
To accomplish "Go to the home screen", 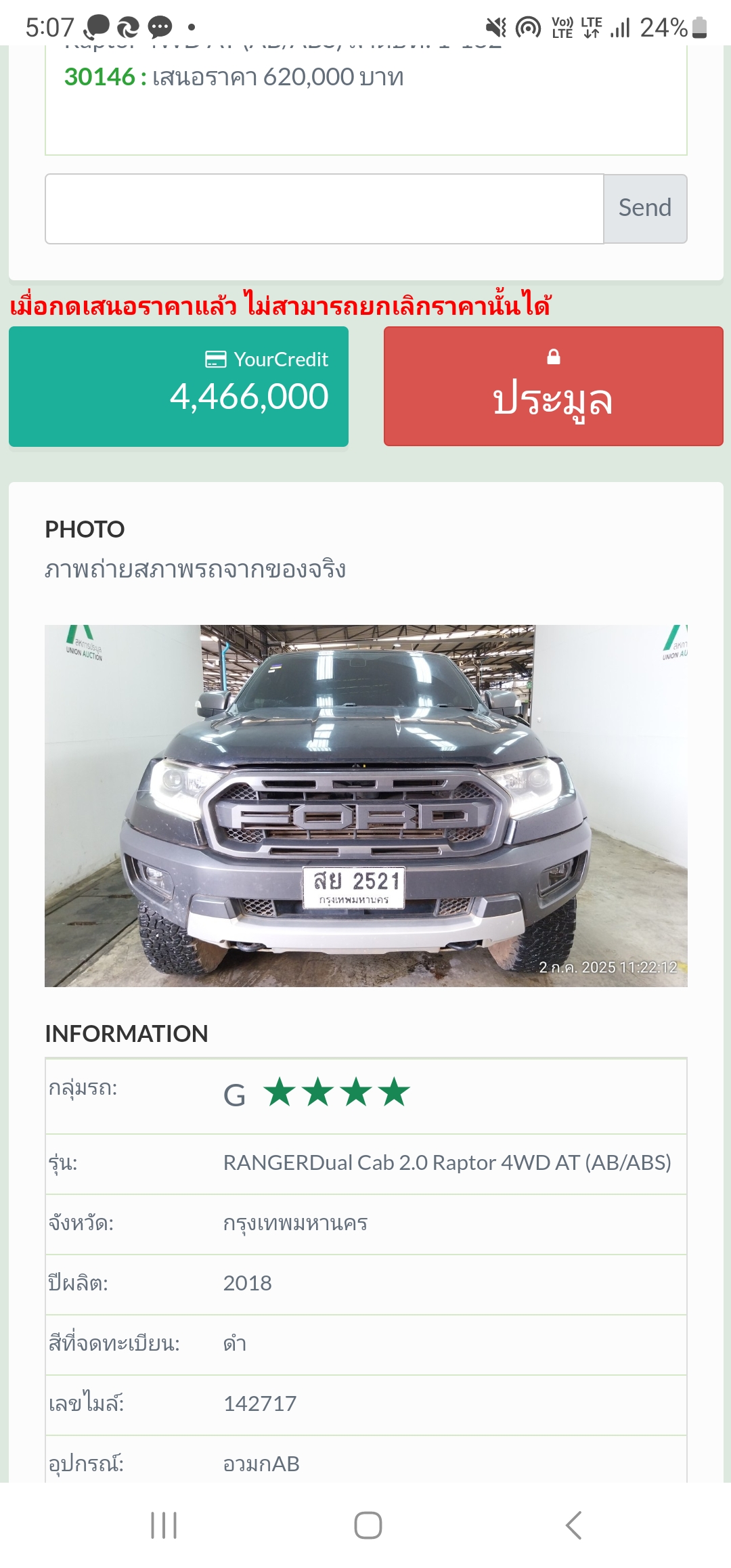I will click(x=368, y=1525).
